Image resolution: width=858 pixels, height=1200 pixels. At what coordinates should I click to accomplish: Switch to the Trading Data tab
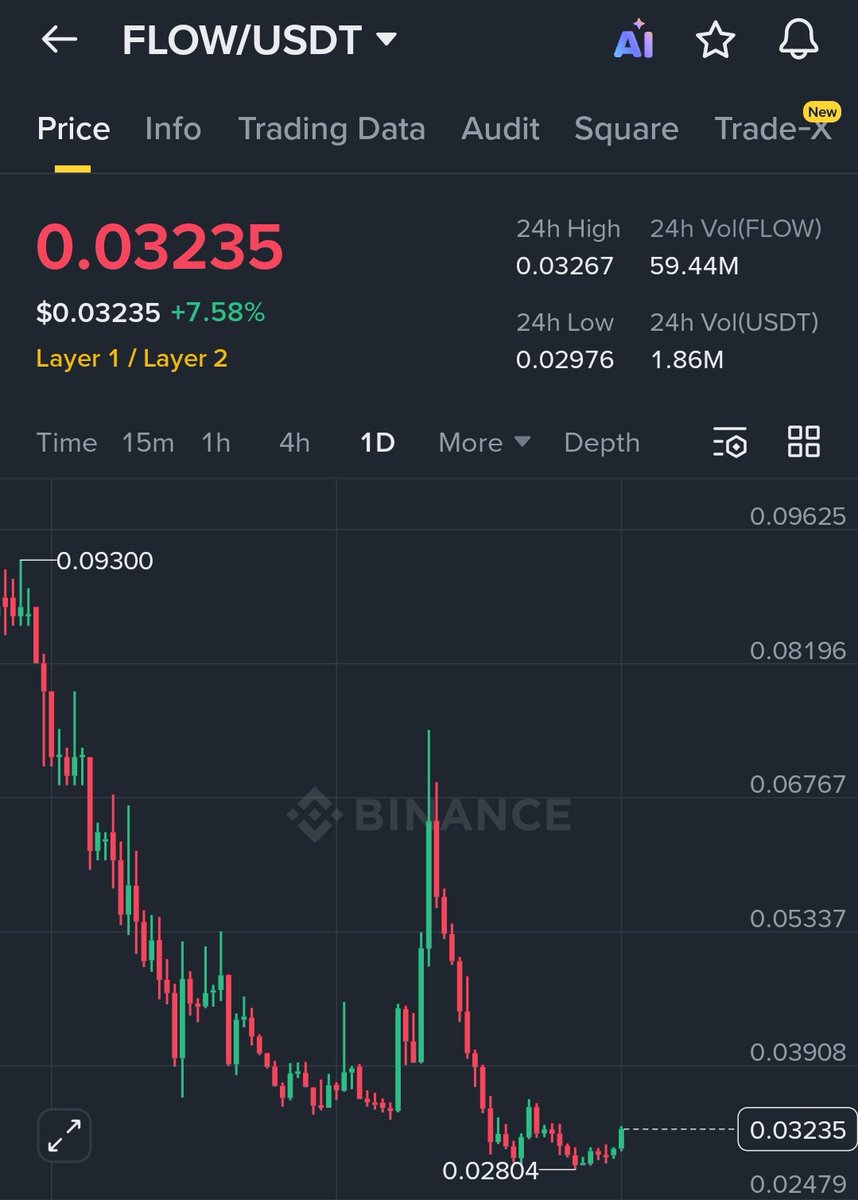pyautogui.click(x=331, y=129)
